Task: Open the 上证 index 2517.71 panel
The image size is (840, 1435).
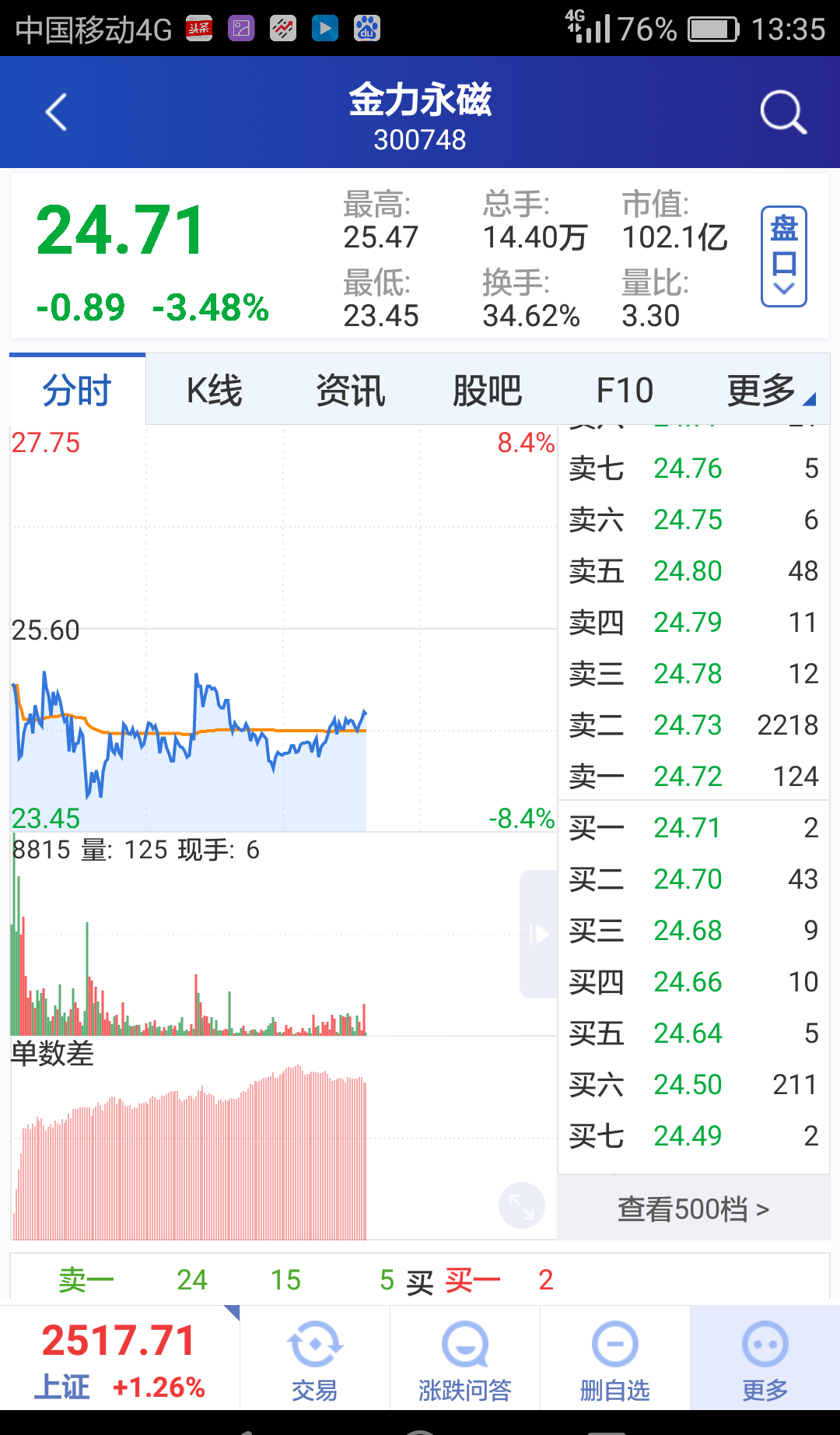Action: [x=120, y=1359]
